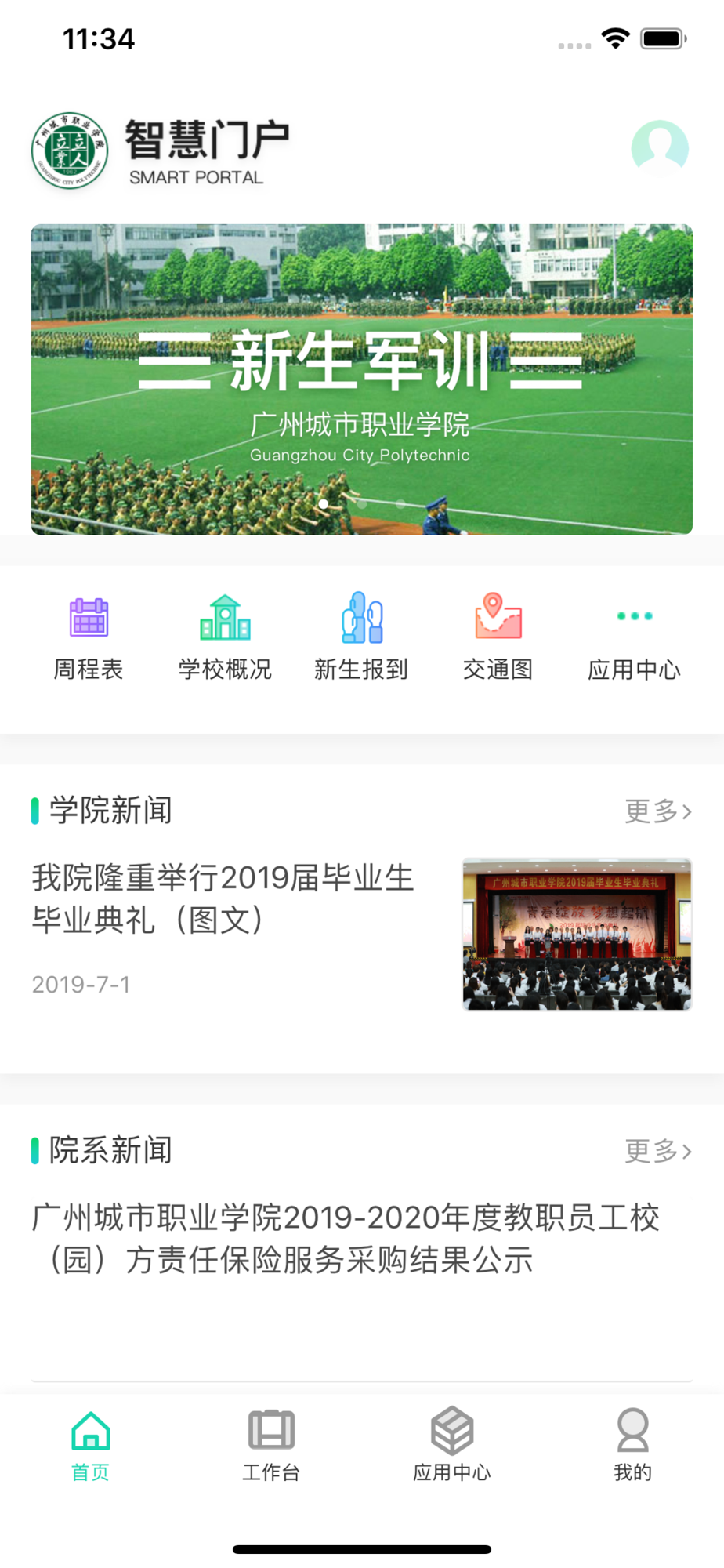Screen dimensions: 724x1568
Task: Open the 新生军训 banner
Action: [362, 379]
